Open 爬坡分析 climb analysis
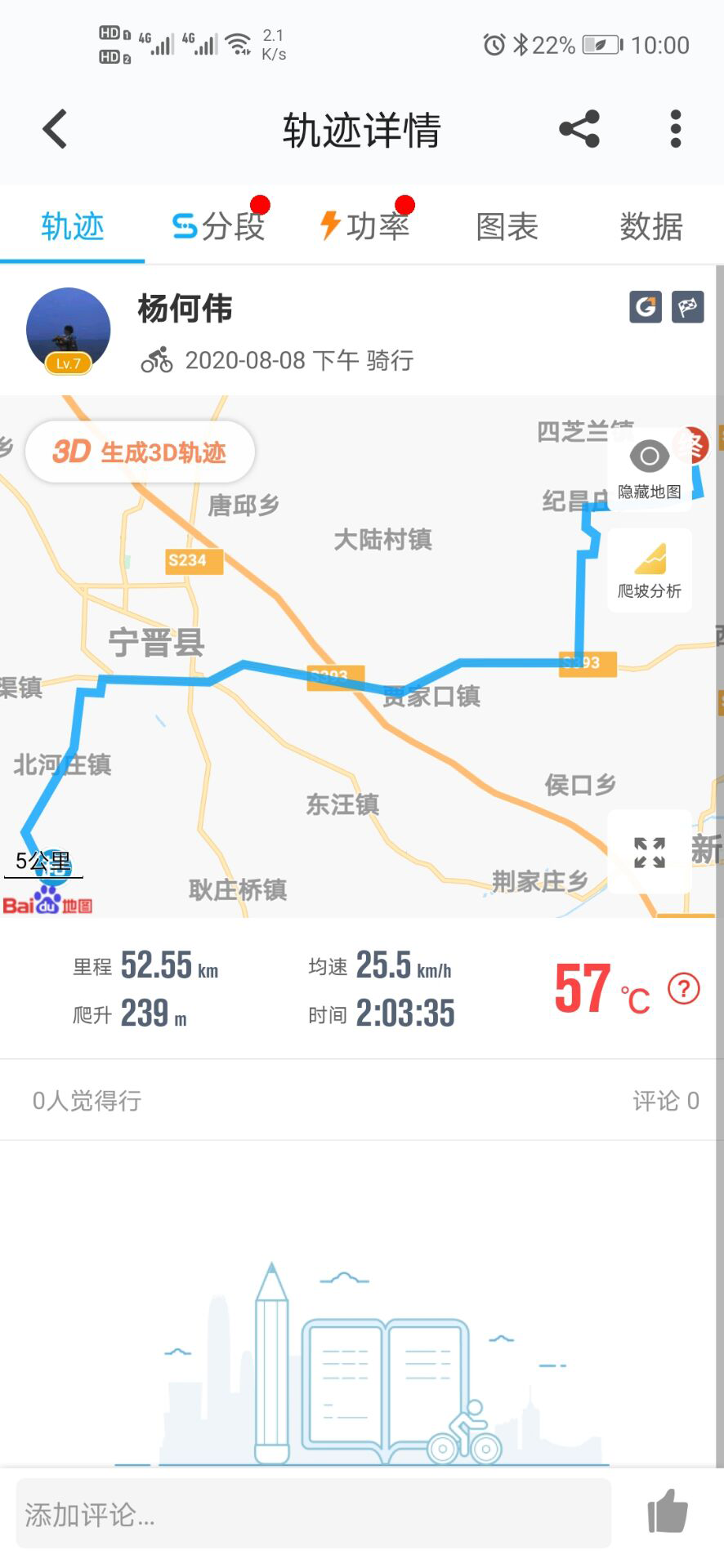The height and width of the screenshot is (1568, 724). coord(650,570)
